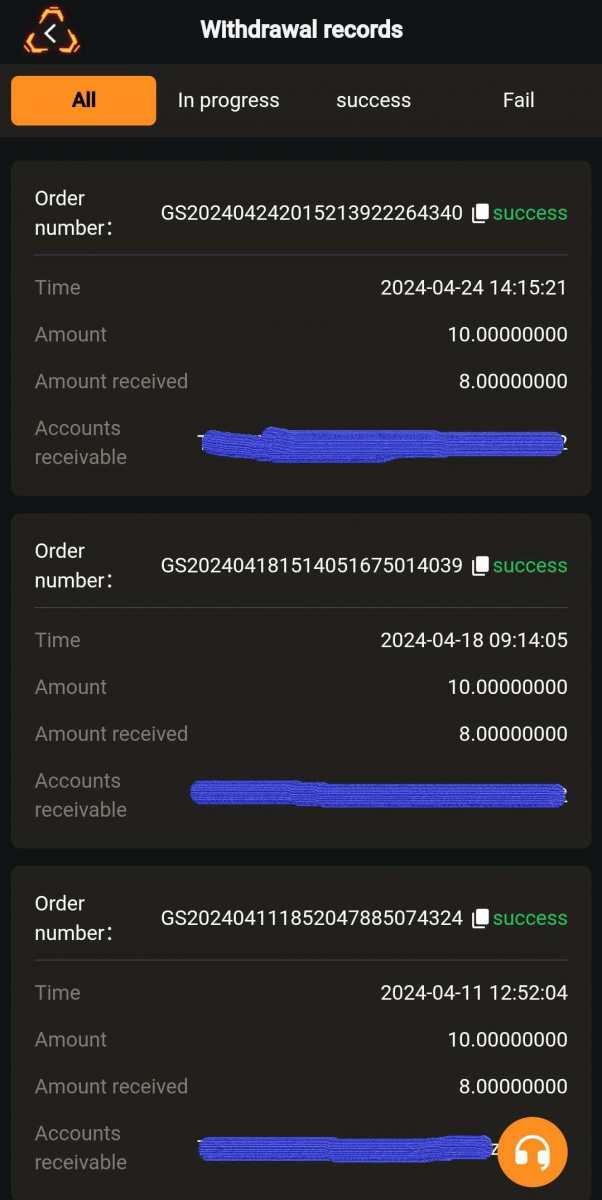This screenshot has width=602, height=1200.
Task: Switch to the In progress tab
Action: [228, 100]
